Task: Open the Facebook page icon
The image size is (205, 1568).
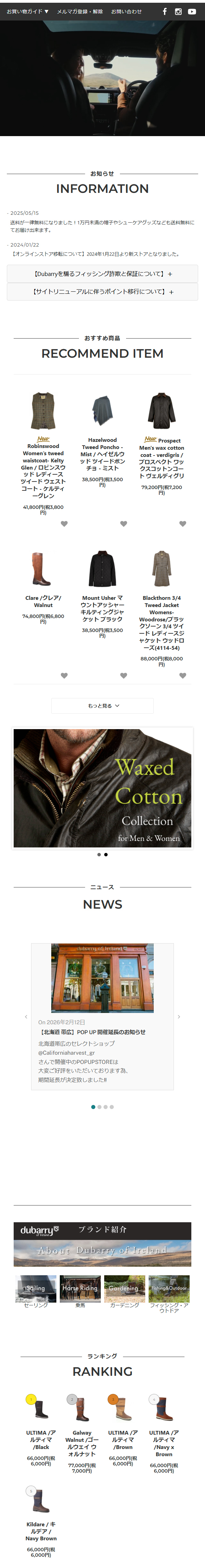Action: tap(164, 12)
